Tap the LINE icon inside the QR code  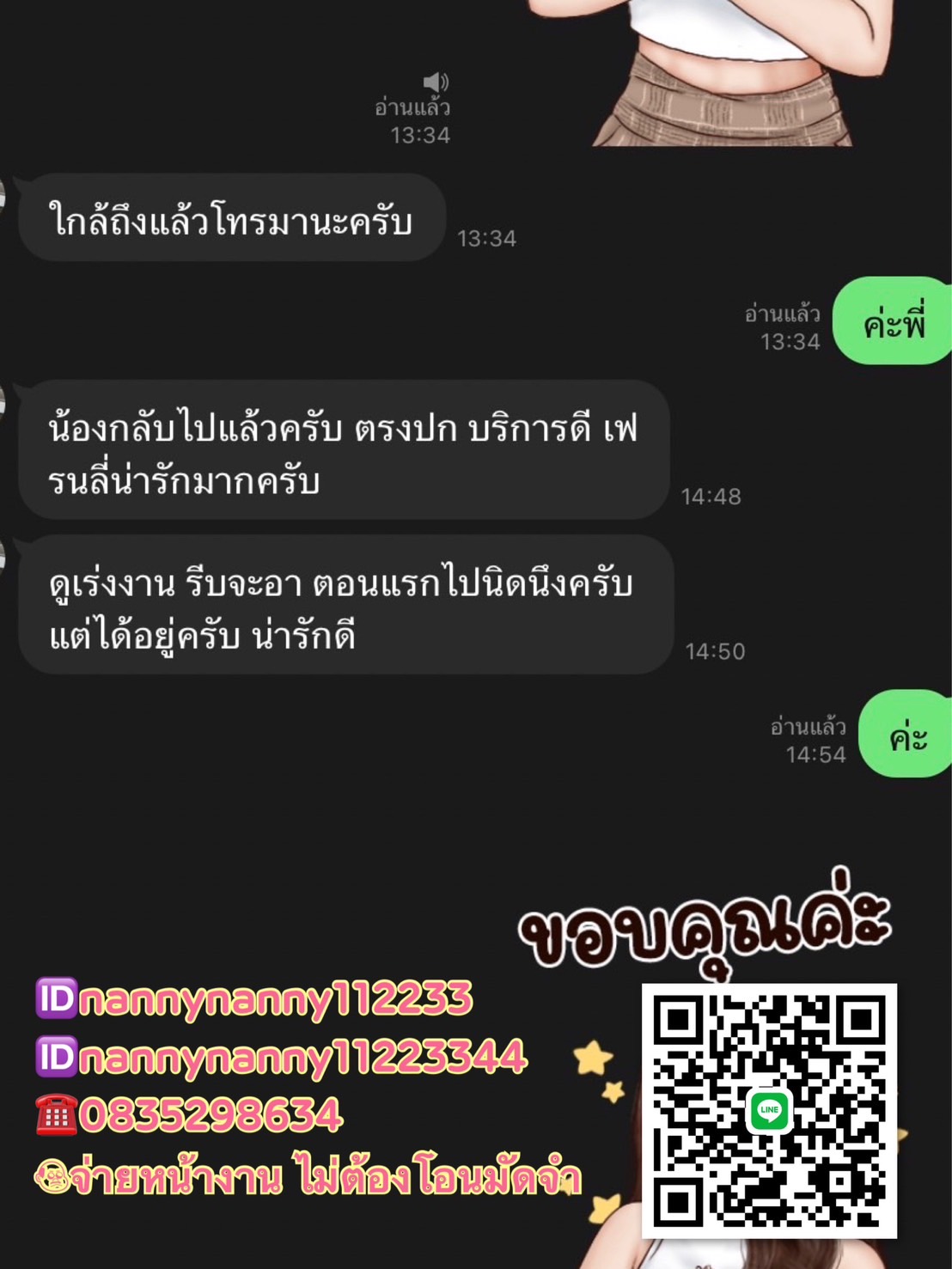[x=769, y=1112]
